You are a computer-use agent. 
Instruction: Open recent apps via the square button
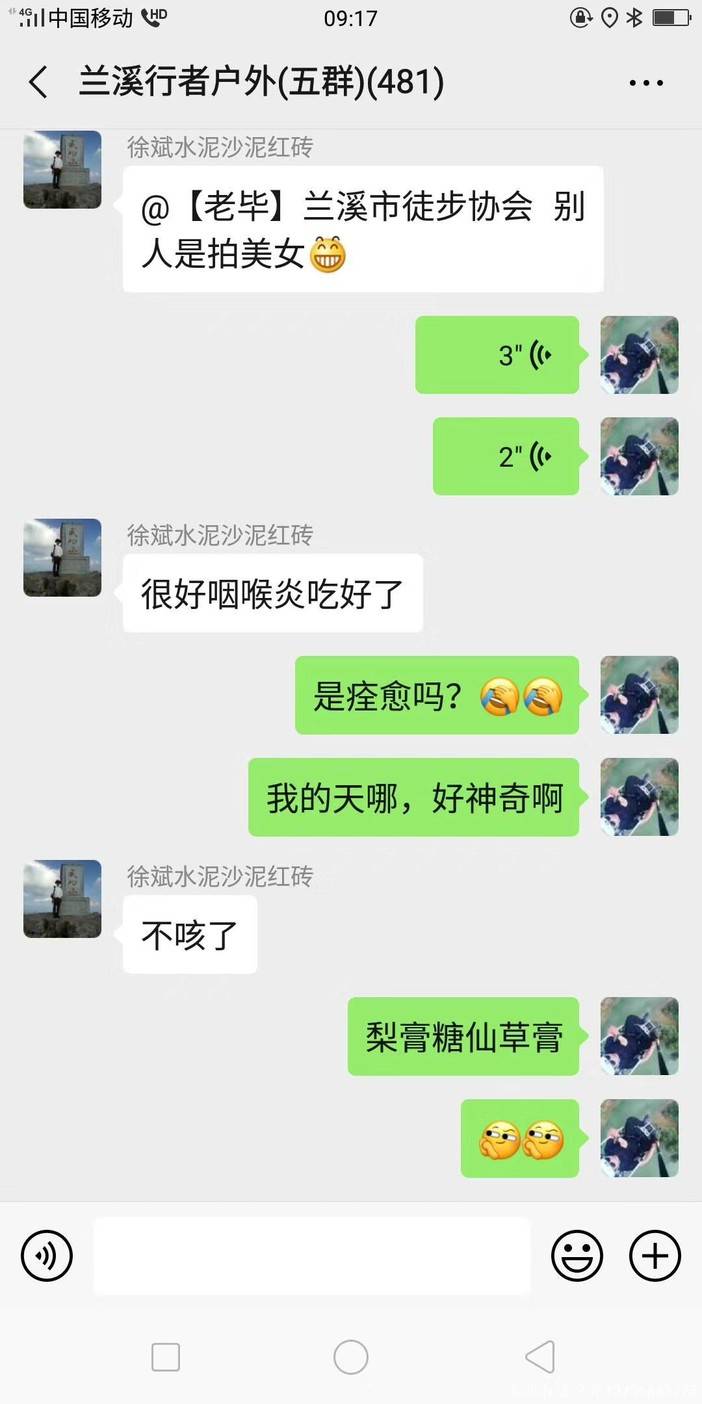click(165, 1357)
